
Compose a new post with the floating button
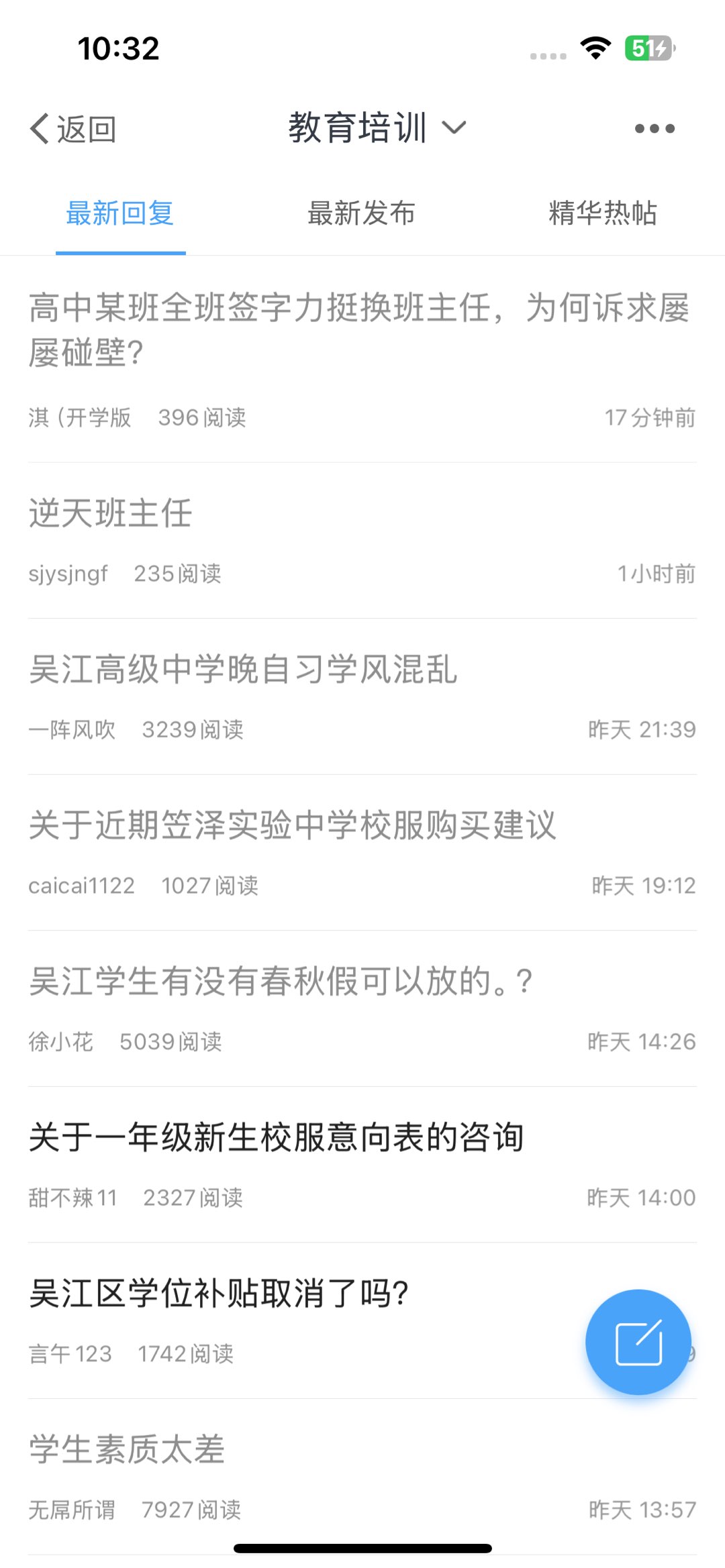click(638, 1342)
